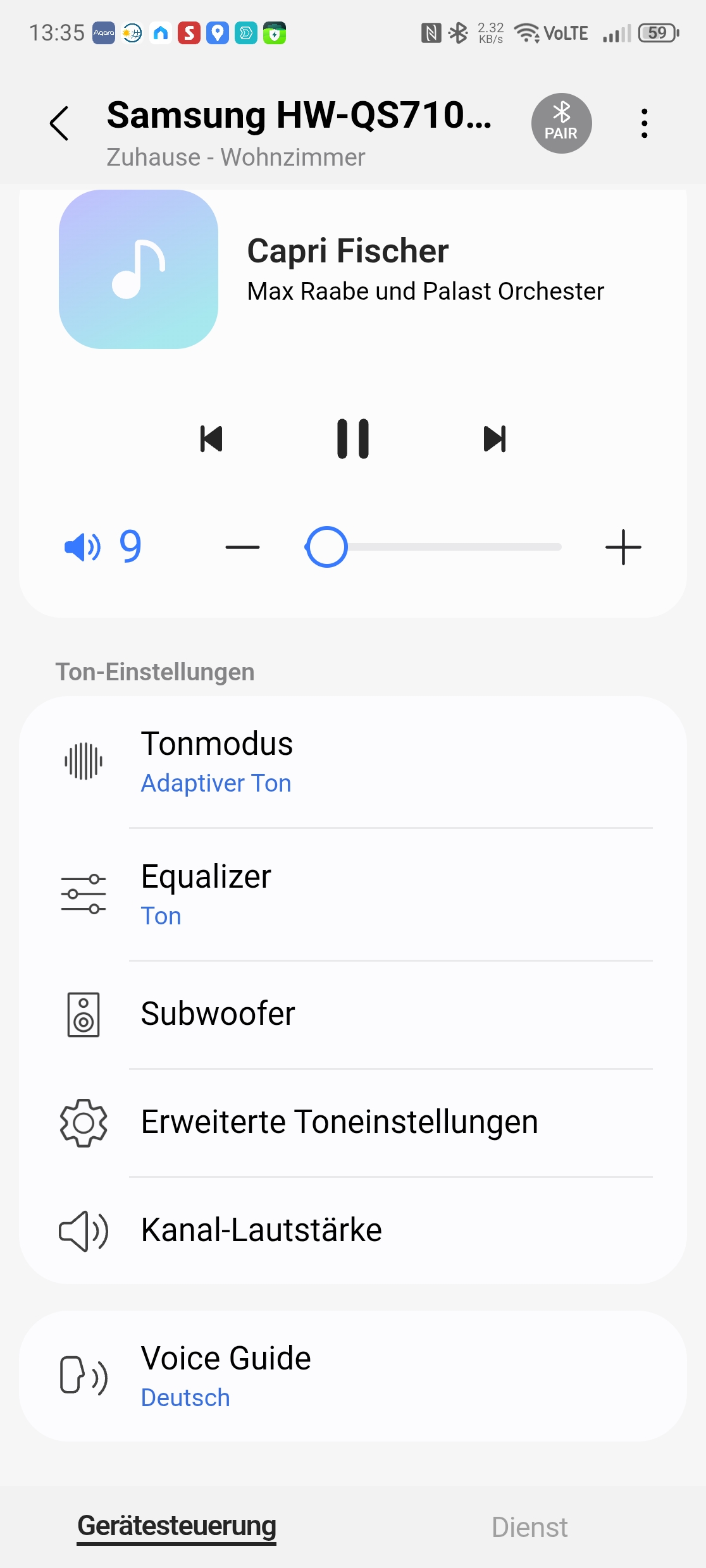Mute the soundbar via speaker icon
The width and height of the screenshot is (706, 1568).
click(x=82, y=547)
